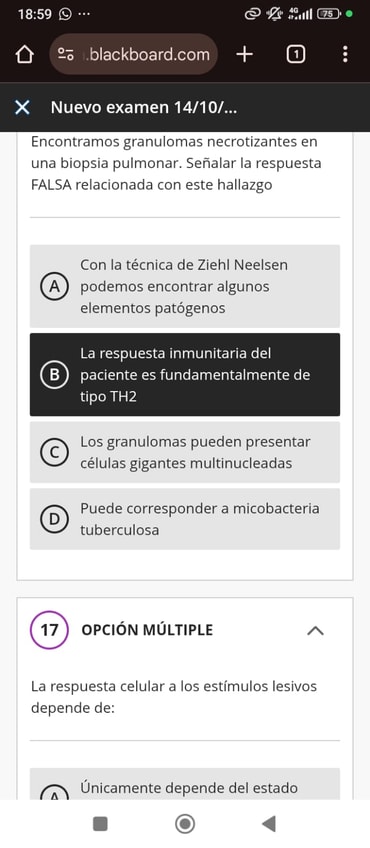Collapse question 17 with the chevron

(315, 630)
